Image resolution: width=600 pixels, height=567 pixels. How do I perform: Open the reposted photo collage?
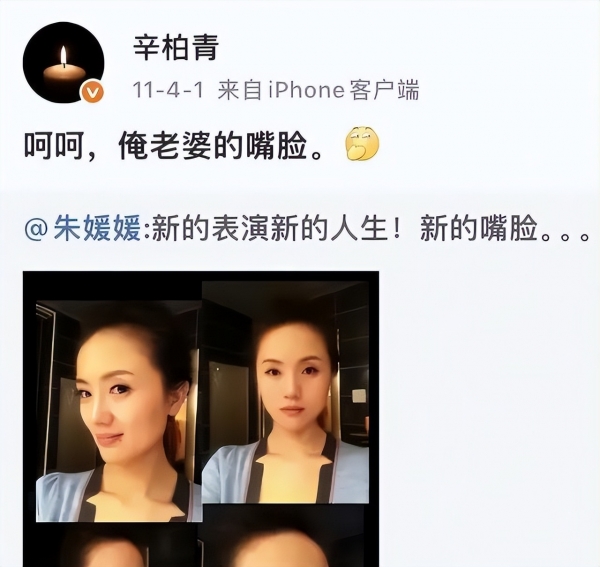click(200, 415)
